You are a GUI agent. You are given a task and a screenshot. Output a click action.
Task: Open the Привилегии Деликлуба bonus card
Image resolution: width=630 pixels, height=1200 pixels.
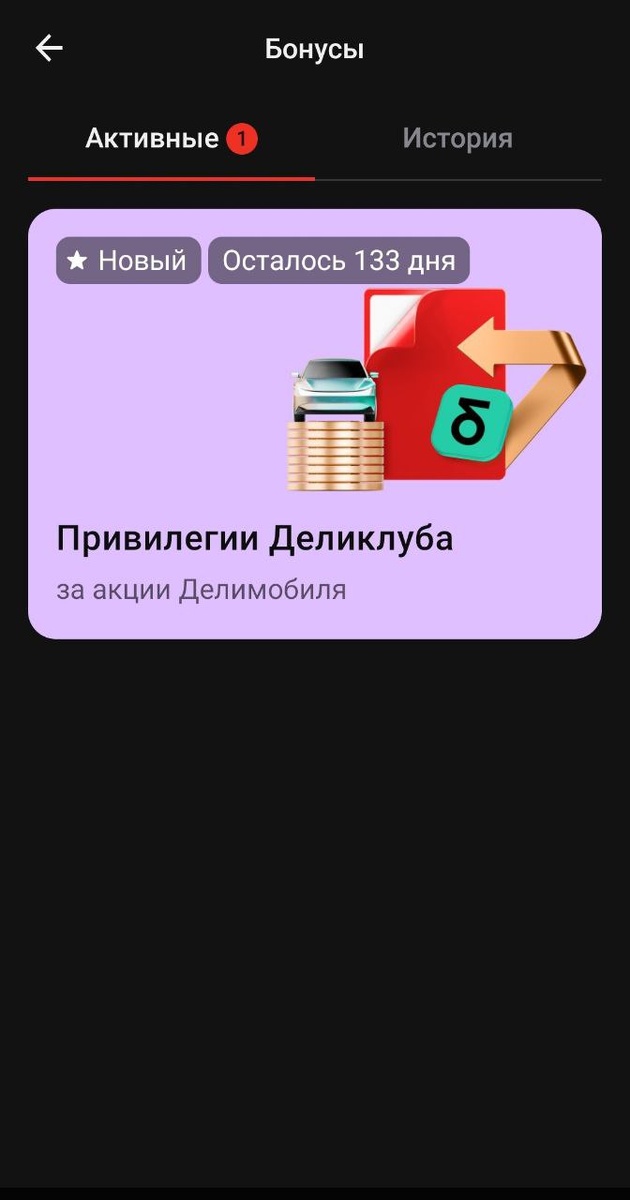click(314, 423)
